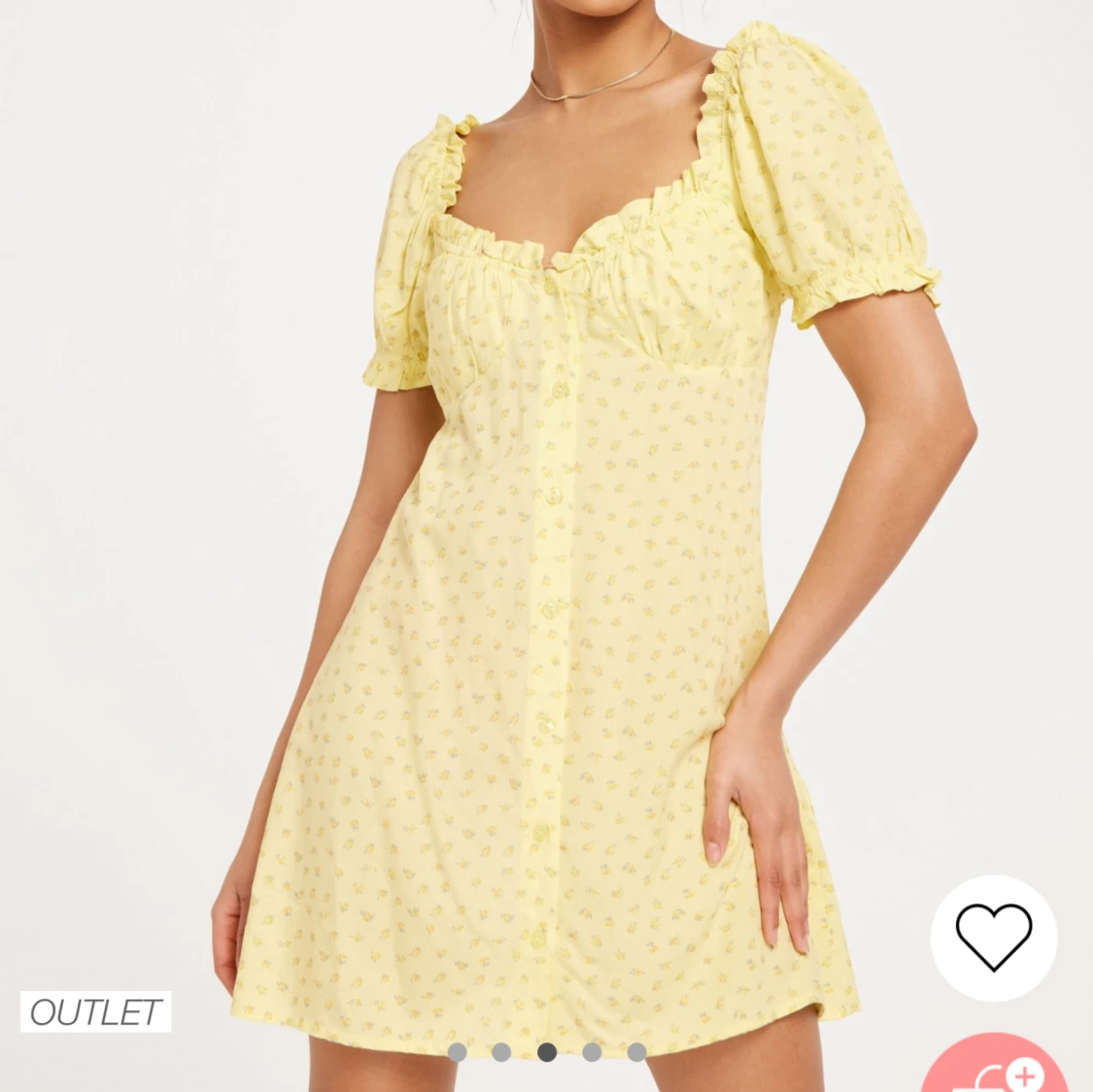Image resolution: width=1093 pixels, height=1092 pixels.
Task: Add this yellow dress to favorites
Action: coord(993,937)
